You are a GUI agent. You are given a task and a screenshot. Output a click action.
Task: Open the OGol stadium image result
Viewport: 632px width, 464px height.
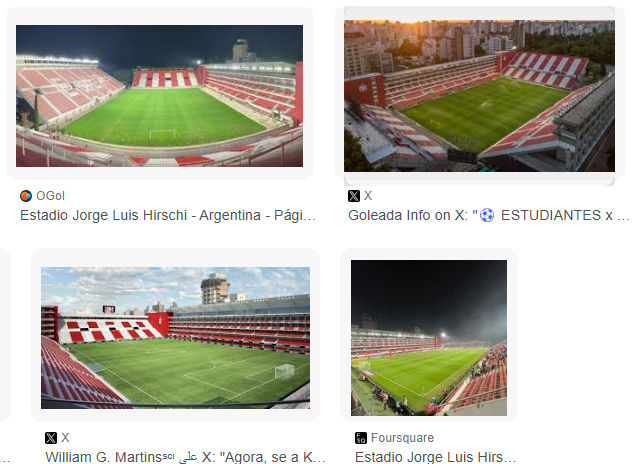click(x=159, y=96)
